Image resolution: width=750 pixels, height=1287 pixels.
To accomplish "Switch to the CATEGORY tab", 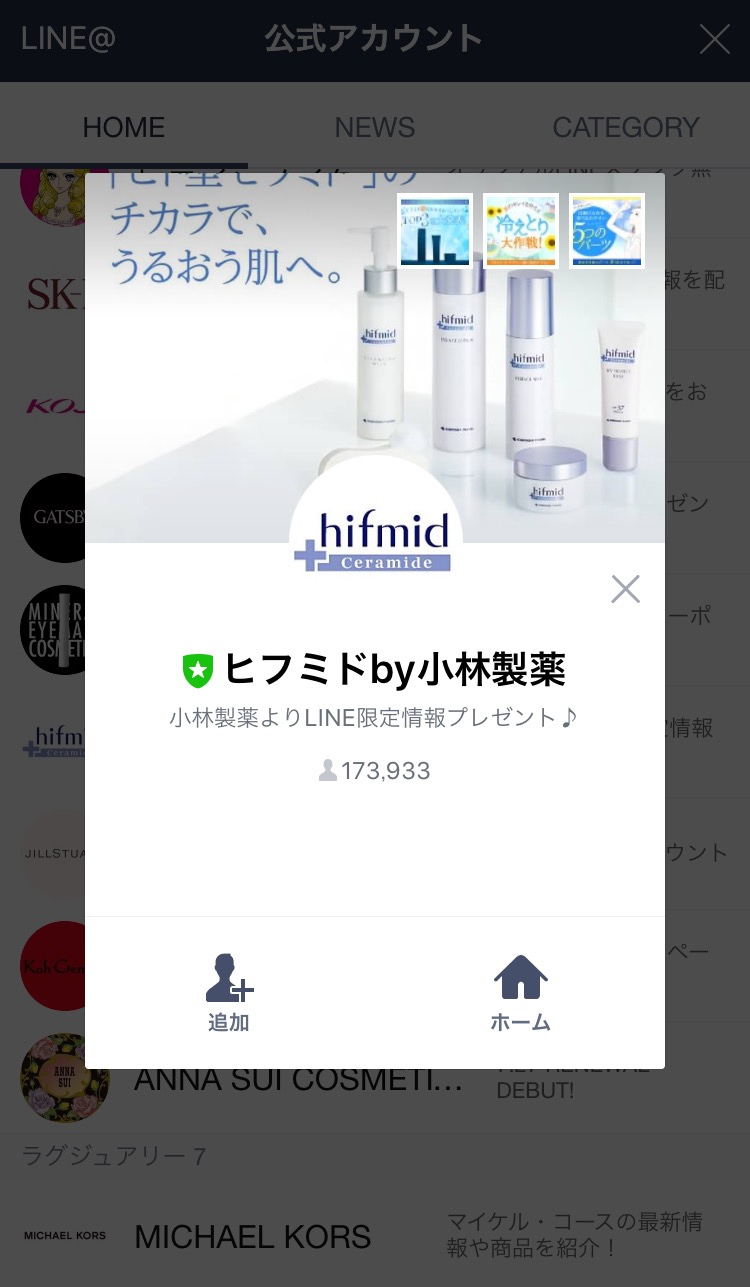I will [x=625, y=127].
